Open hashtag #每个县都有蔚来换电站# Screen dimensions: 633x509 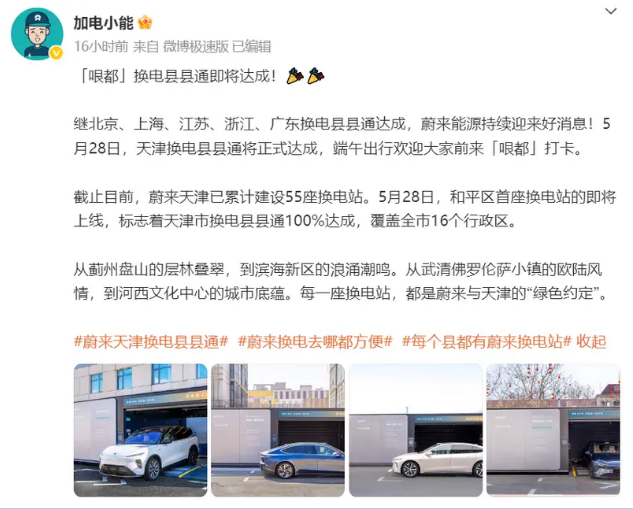click(x=486, y=341)
